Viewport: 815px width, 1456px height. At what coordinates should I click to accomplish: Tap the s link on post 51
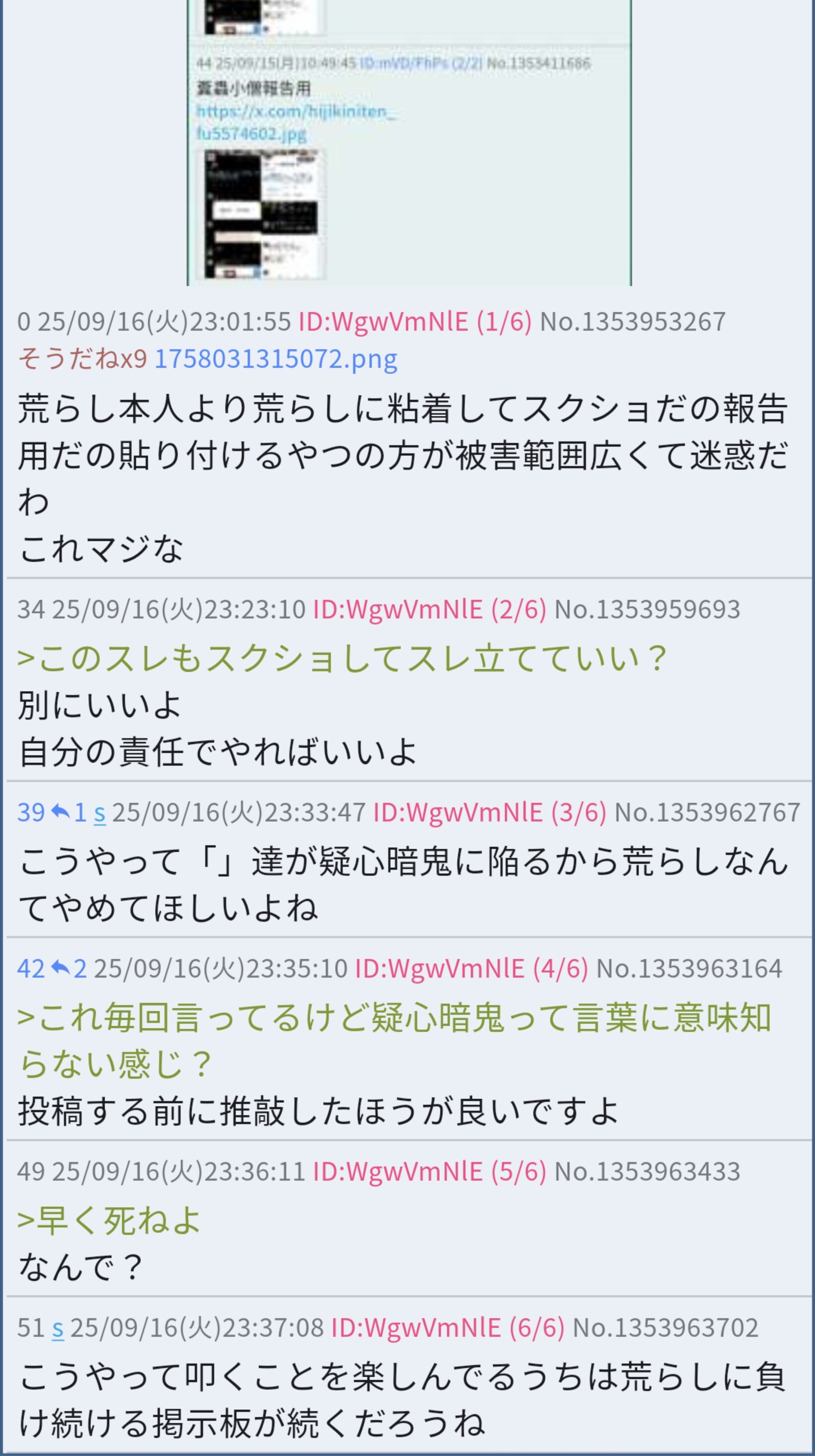click(x=58, y=1328)
